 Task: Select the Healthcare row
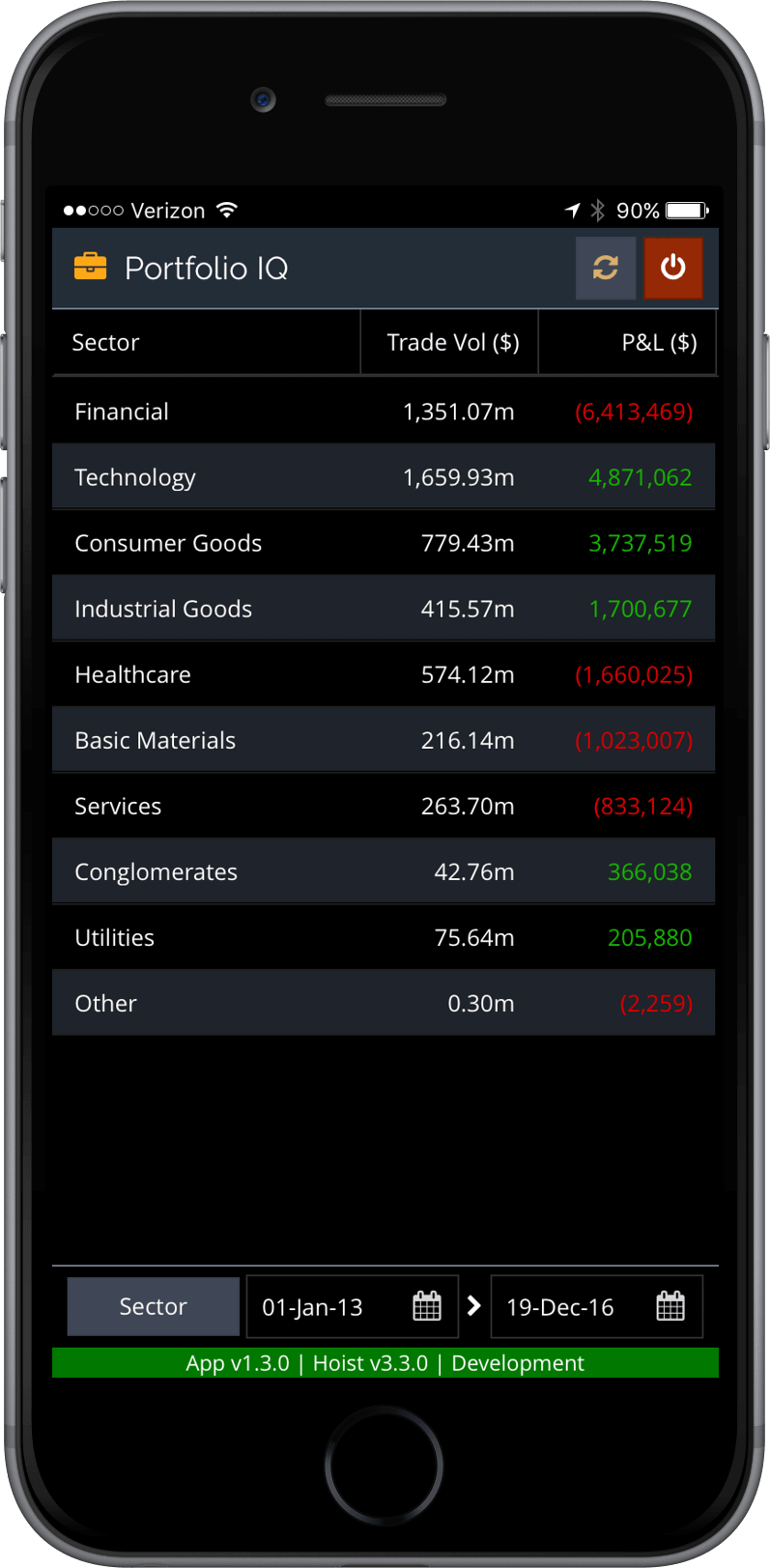384,674
